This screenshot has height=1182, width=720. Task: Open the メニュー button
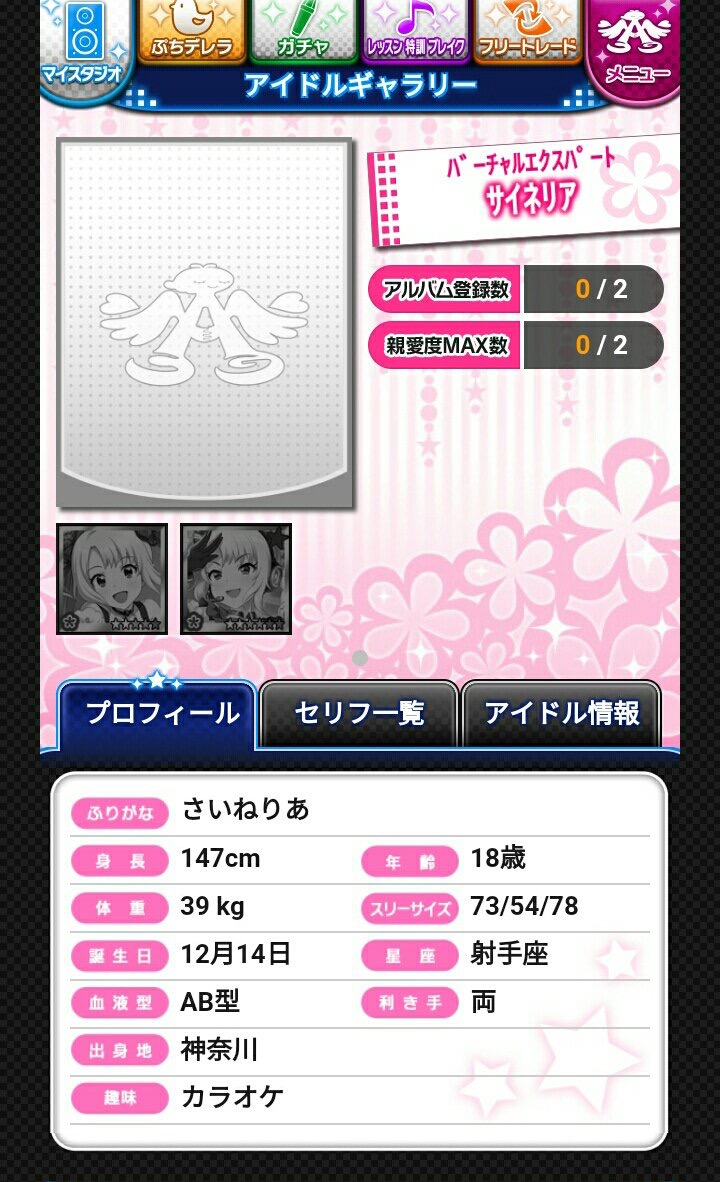[x=636, y=48]
